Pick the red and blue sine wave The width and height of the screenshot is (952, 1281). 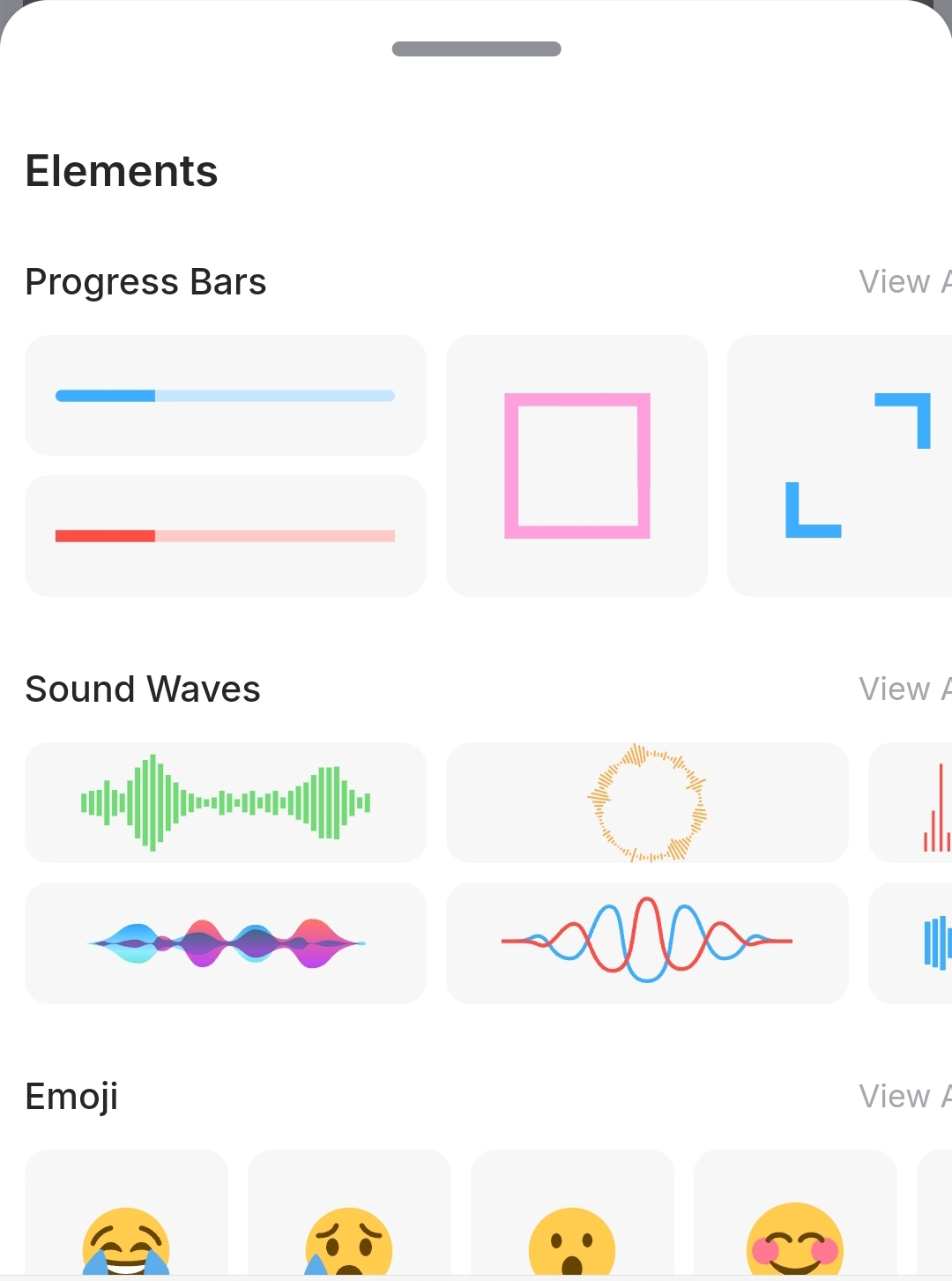coord(647,942)
